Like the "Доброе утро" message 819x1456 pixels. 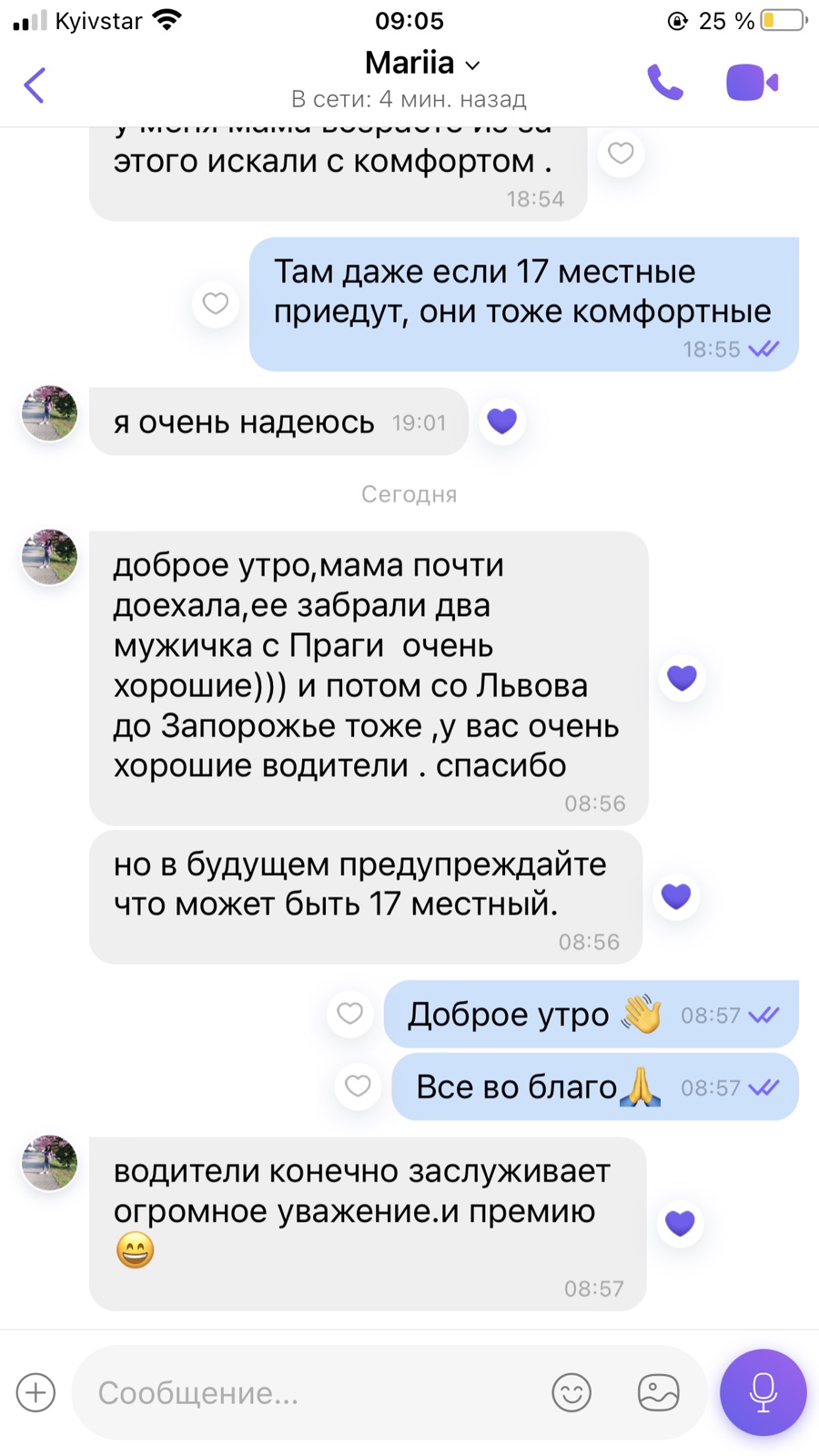[350, 1014]
